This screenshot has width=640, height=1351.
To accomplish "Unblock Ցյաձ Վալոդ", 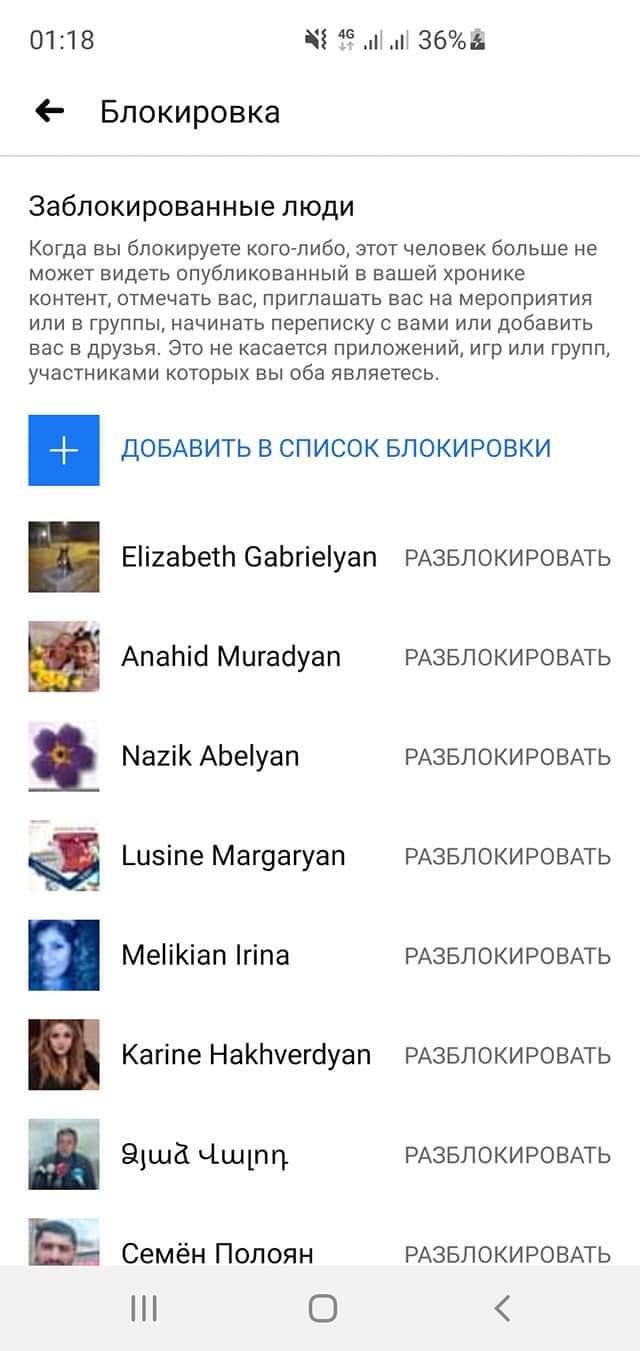I will [507, 1155].
